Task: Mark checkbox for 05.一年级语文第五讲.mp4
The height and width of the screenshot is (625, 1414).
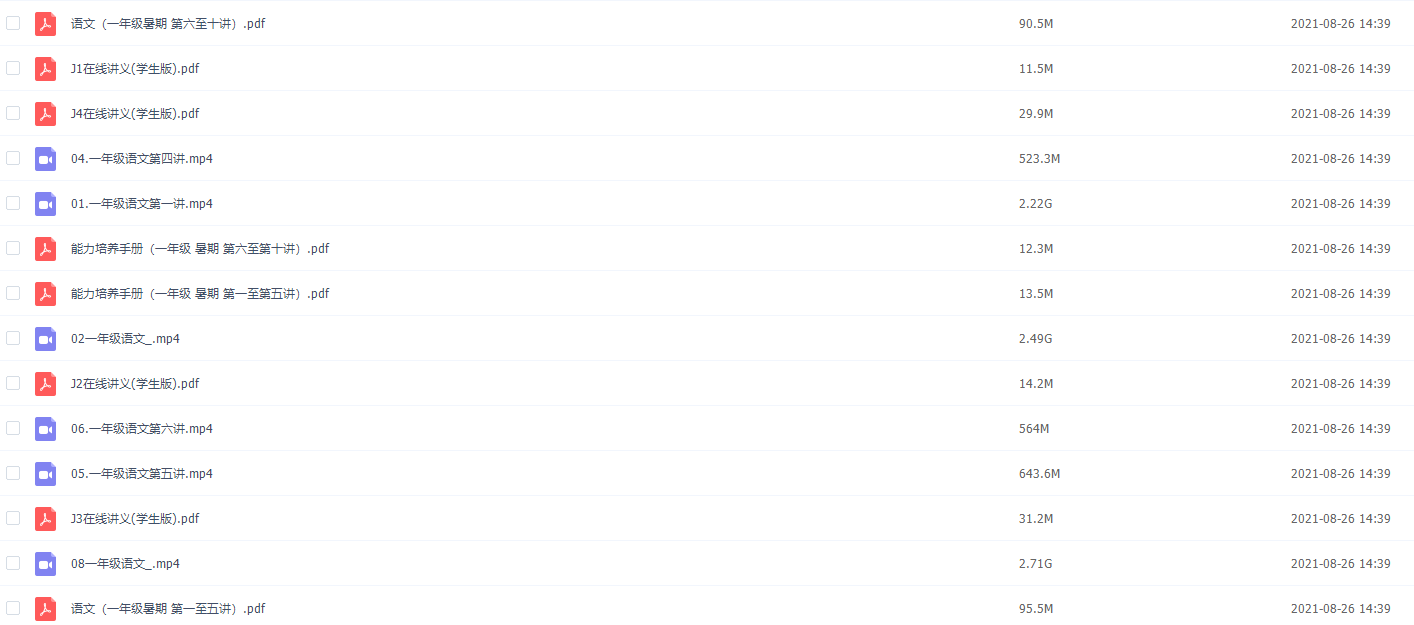Action: click(x=13, y=473)
